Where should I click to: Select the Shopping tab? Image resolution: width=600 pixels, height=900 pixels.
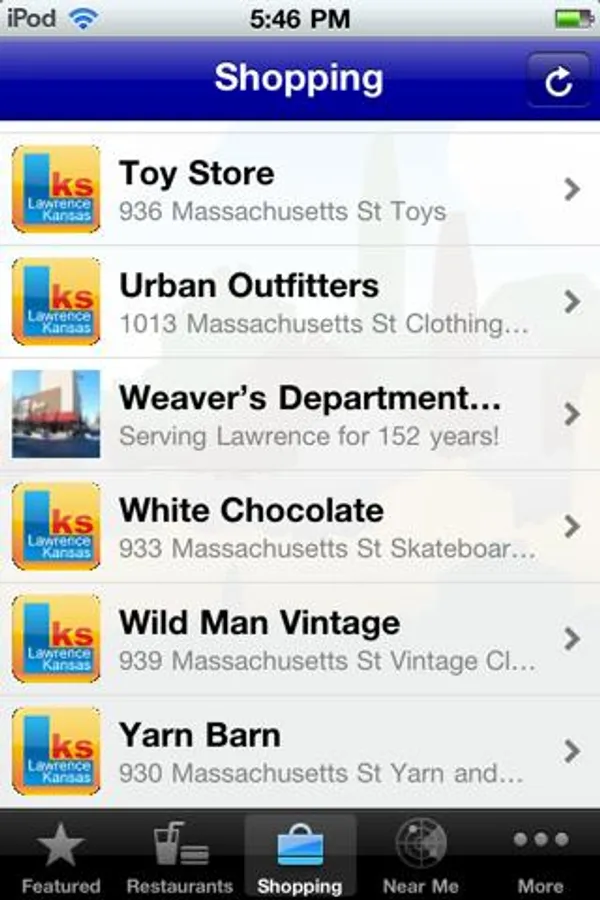300,856
